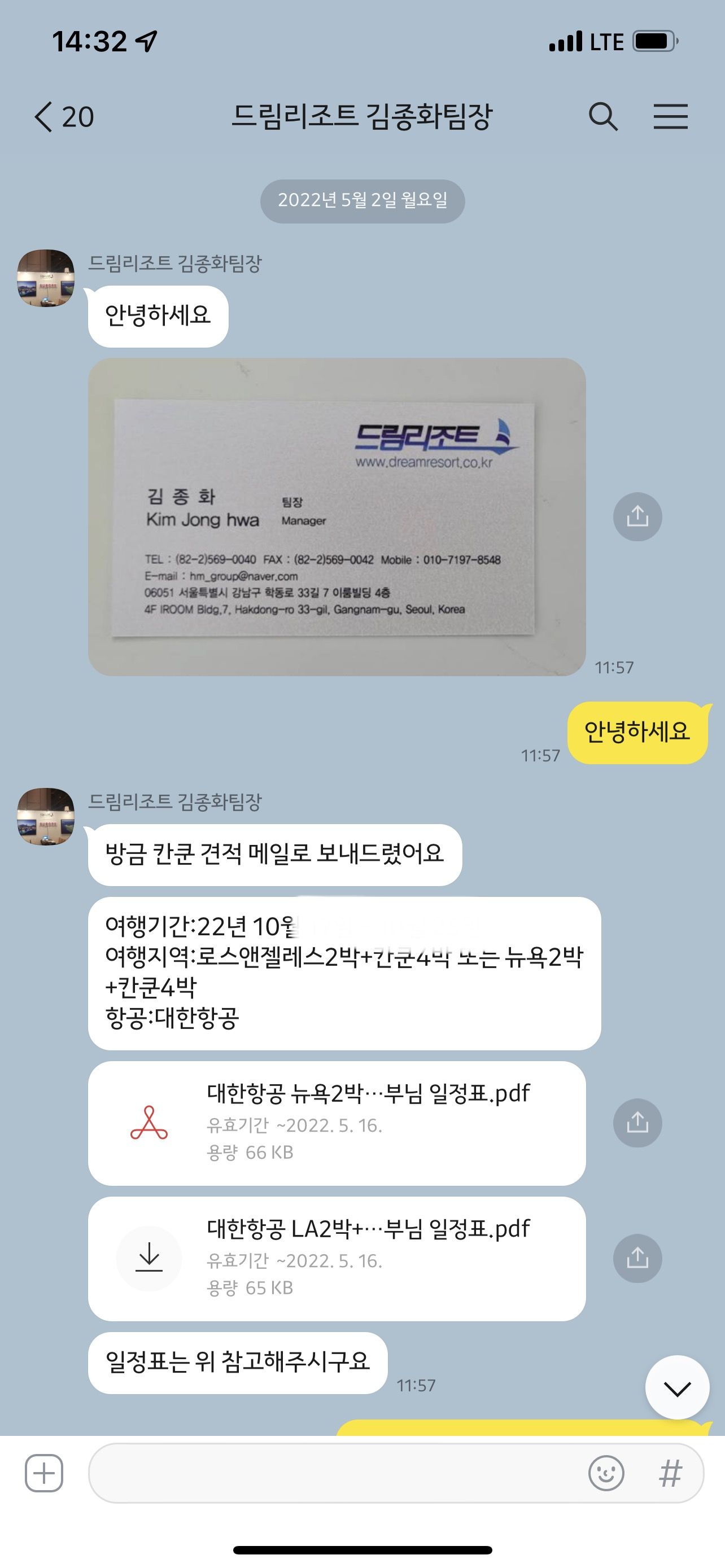Open the hashtag search
Screen dimensions: 725x1568
point(670,1473)
